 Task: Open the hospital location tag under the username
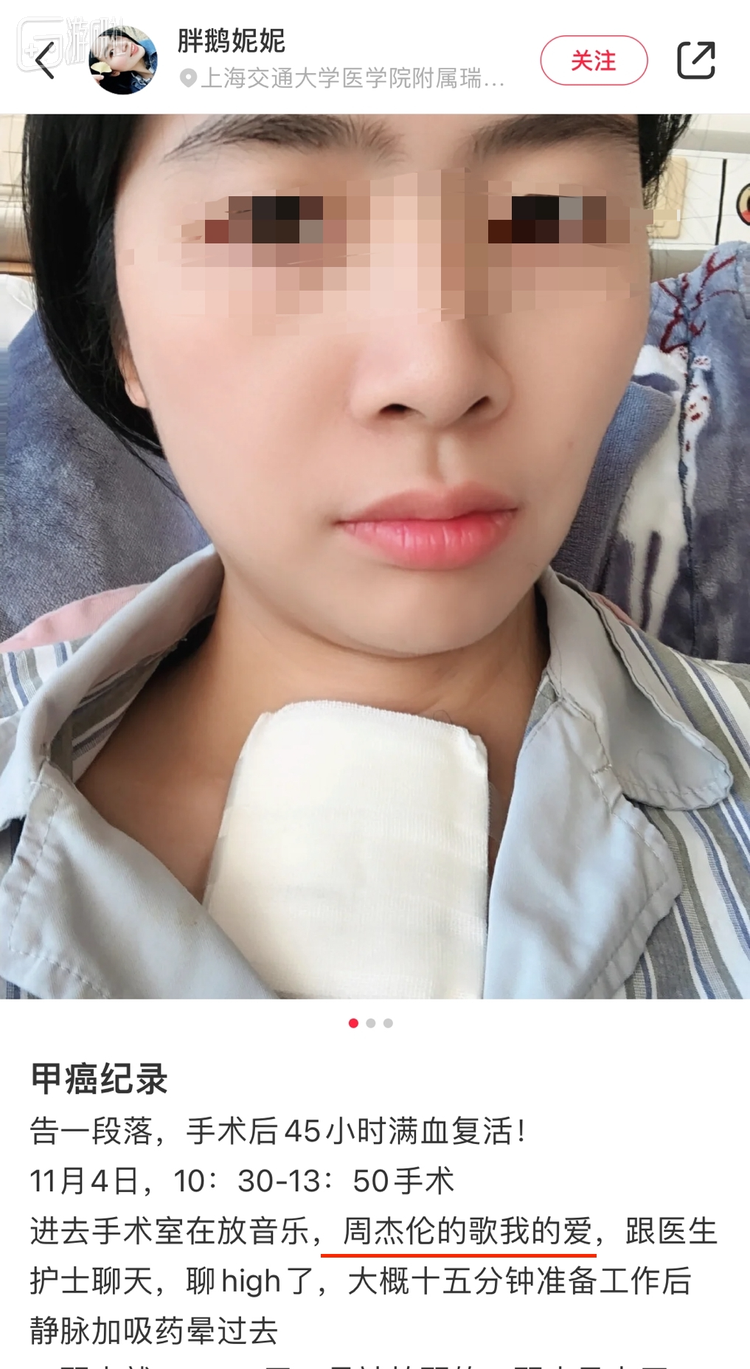click(343, 79)
